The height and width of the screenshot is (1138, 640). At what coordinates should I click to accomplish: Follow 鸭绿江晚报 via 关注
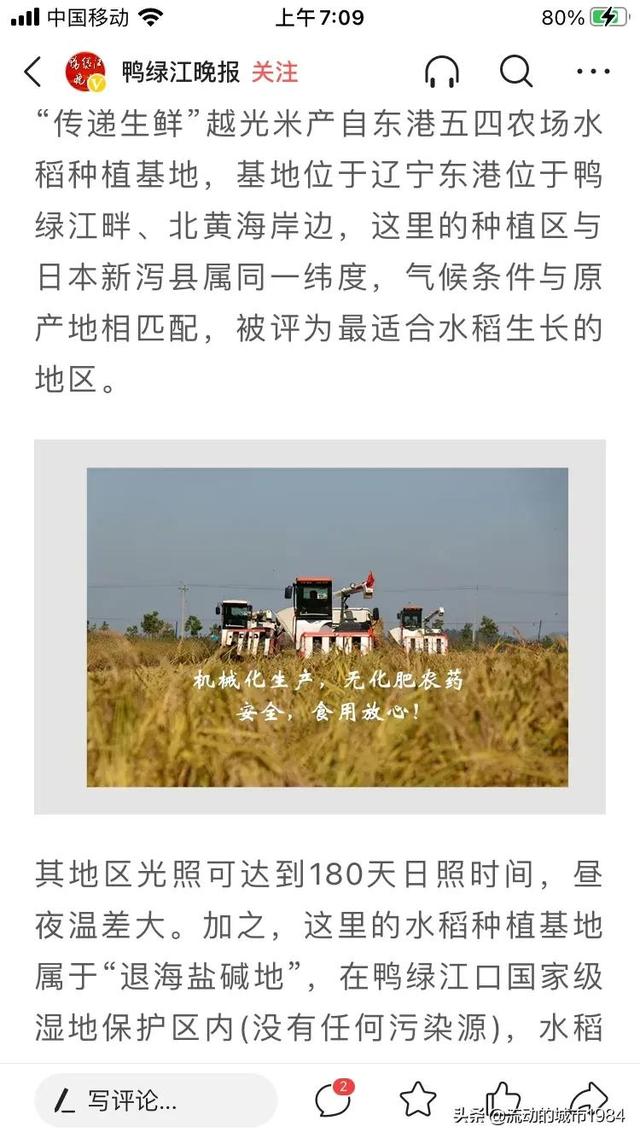(x=274, y=72)
